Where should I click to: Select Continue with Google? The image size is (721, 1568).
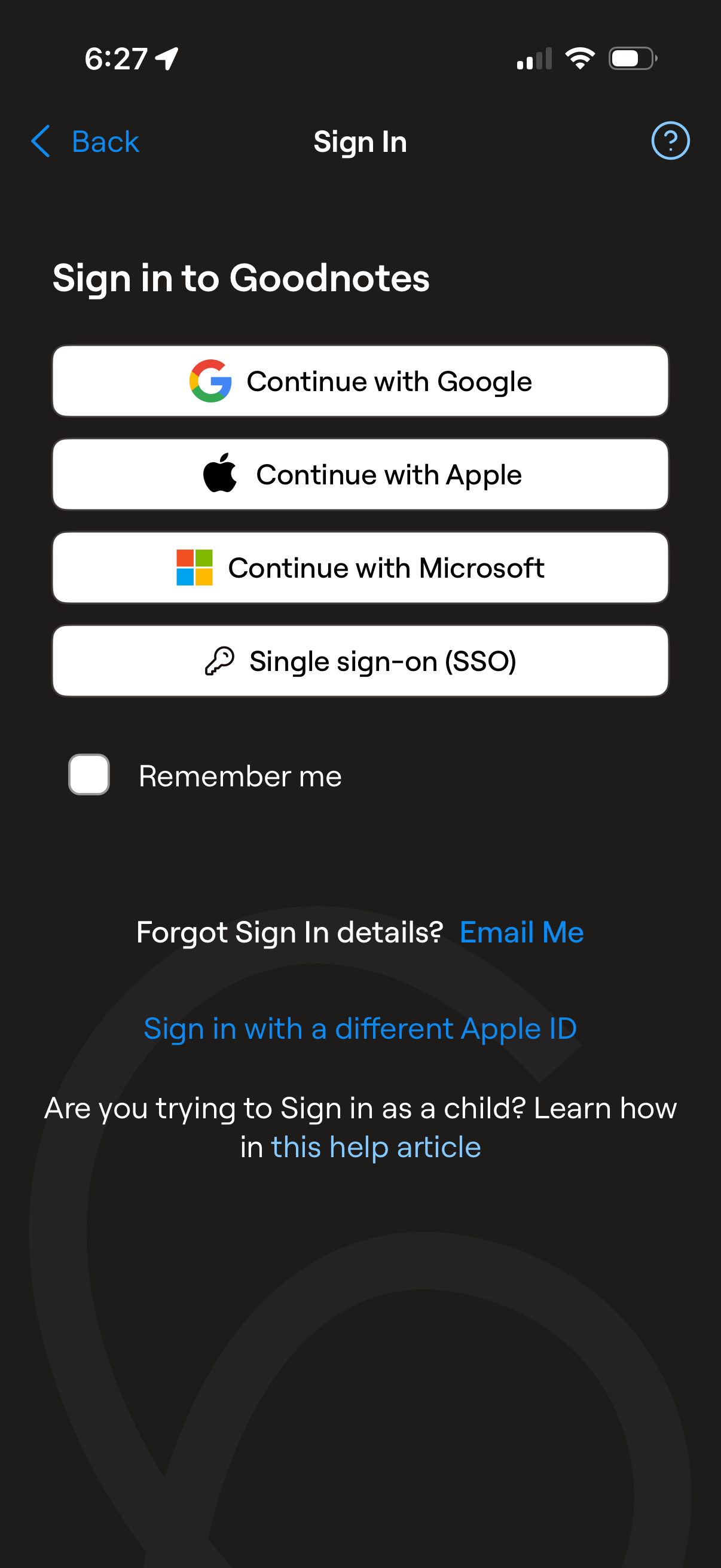[360, 381]
